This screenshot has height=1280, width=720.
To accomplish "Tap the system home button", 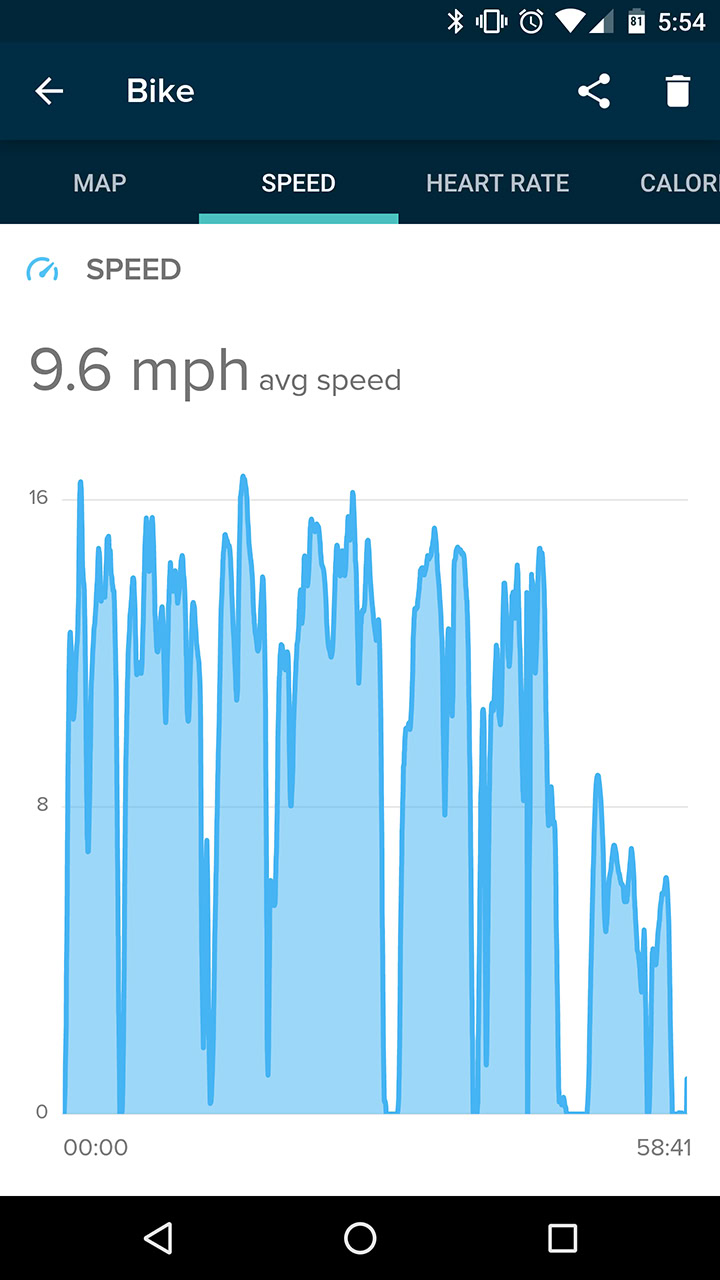I will 360,1238.
